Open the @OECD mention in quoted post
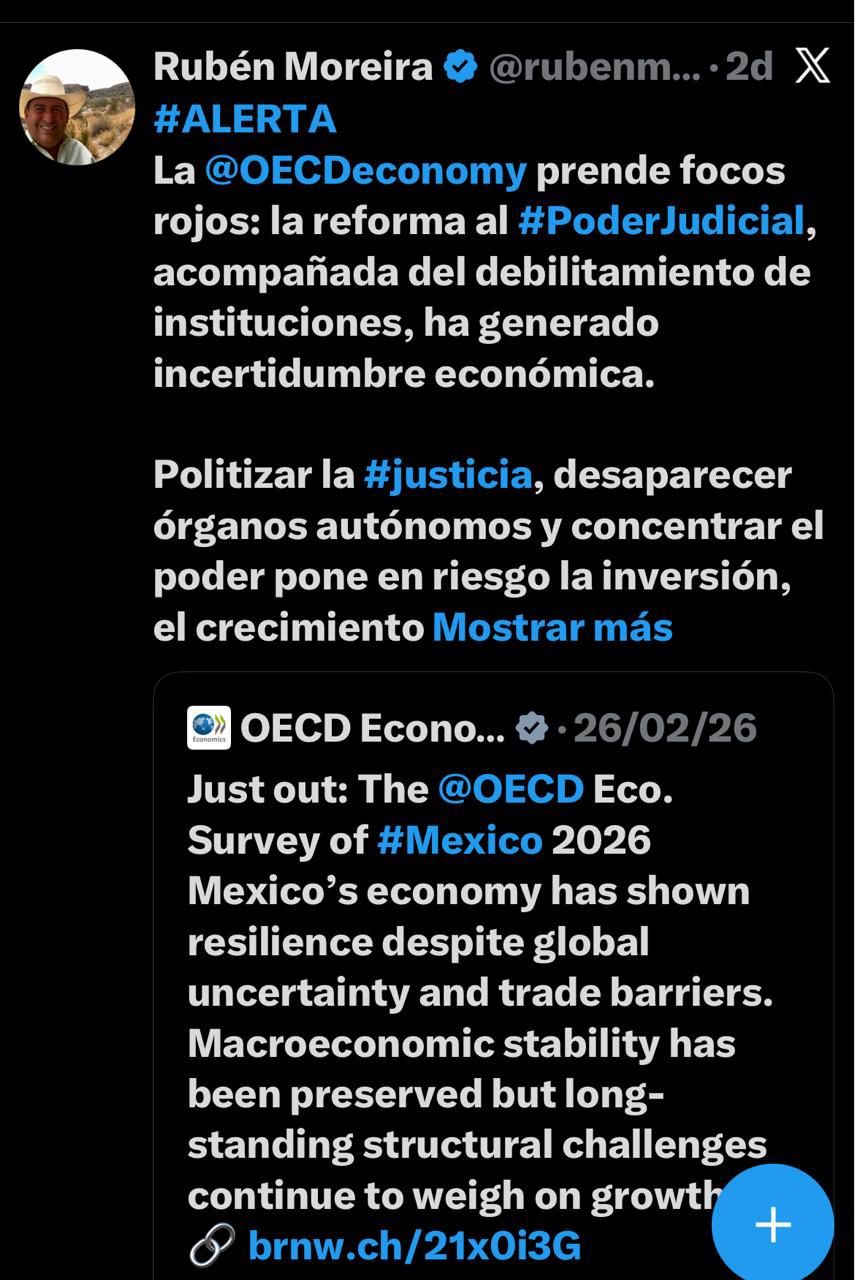855x1280 pixels. (x=510, y=790)
